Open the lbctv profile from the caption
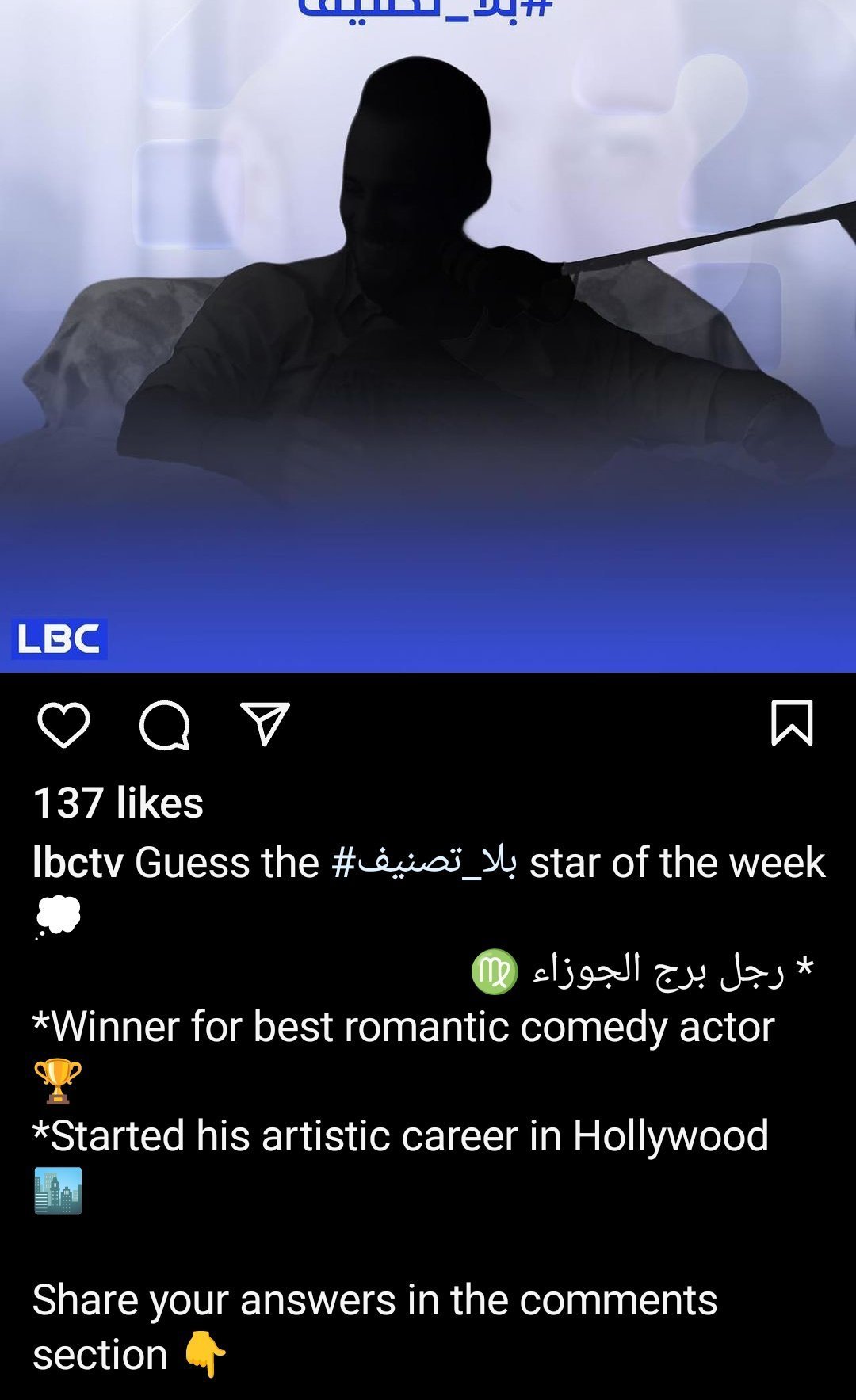This screenshot has width=856, height=1400. point(78,862)
